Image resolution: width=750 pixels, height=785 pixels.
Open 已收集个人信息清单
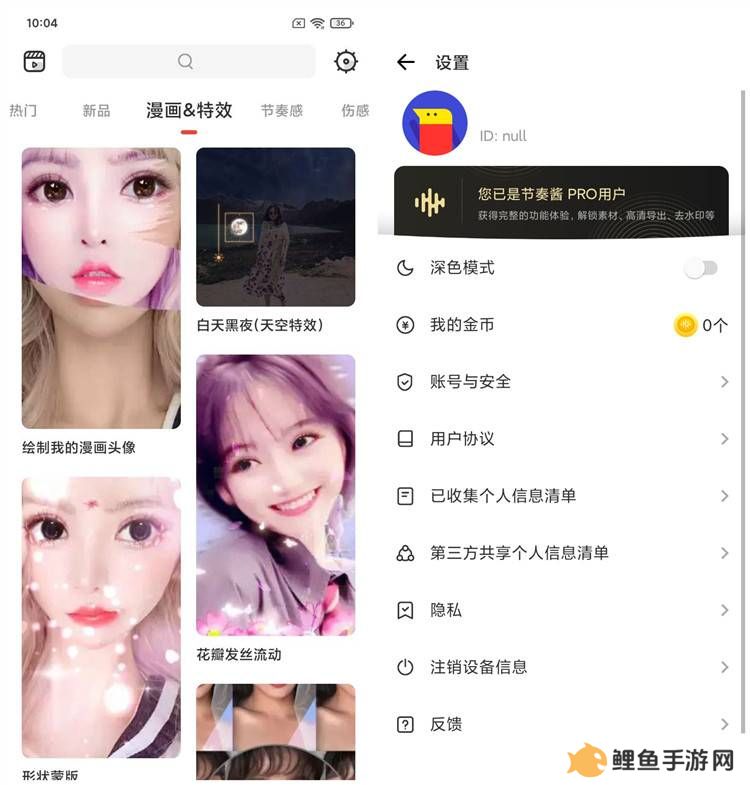coord(561,496)
